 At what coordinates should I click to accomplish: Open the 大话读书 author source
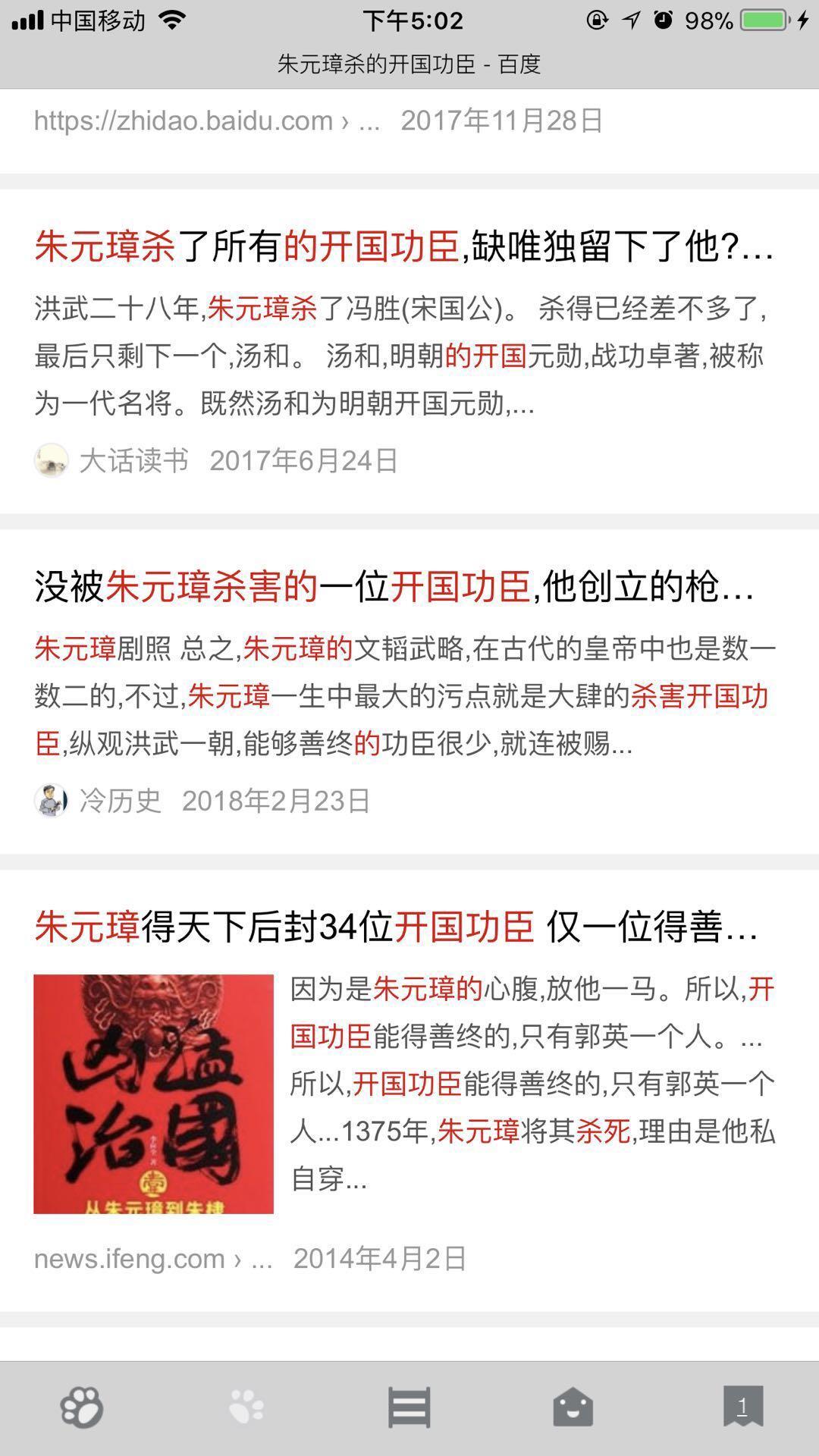133,460
